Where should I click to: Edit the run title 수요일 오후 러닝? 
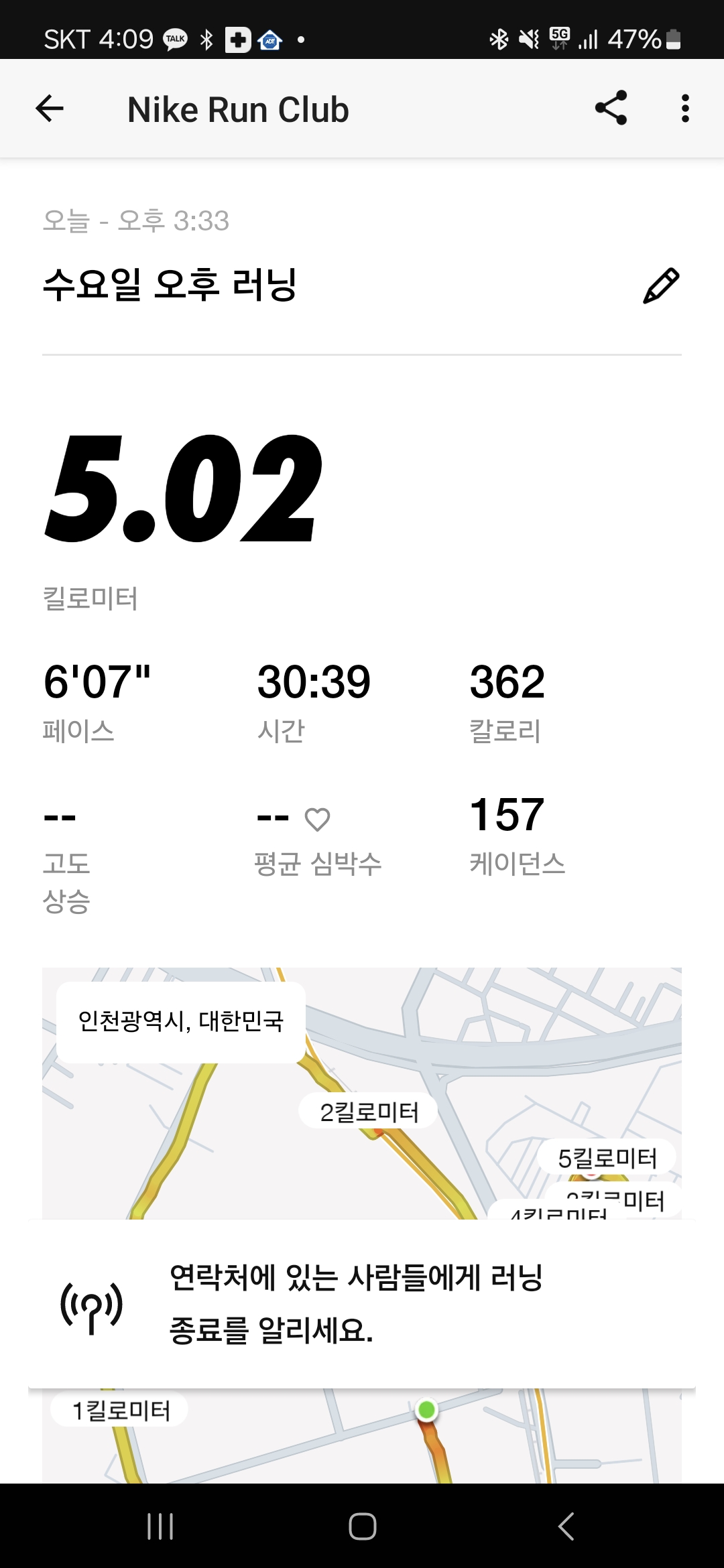pos(661,285)
